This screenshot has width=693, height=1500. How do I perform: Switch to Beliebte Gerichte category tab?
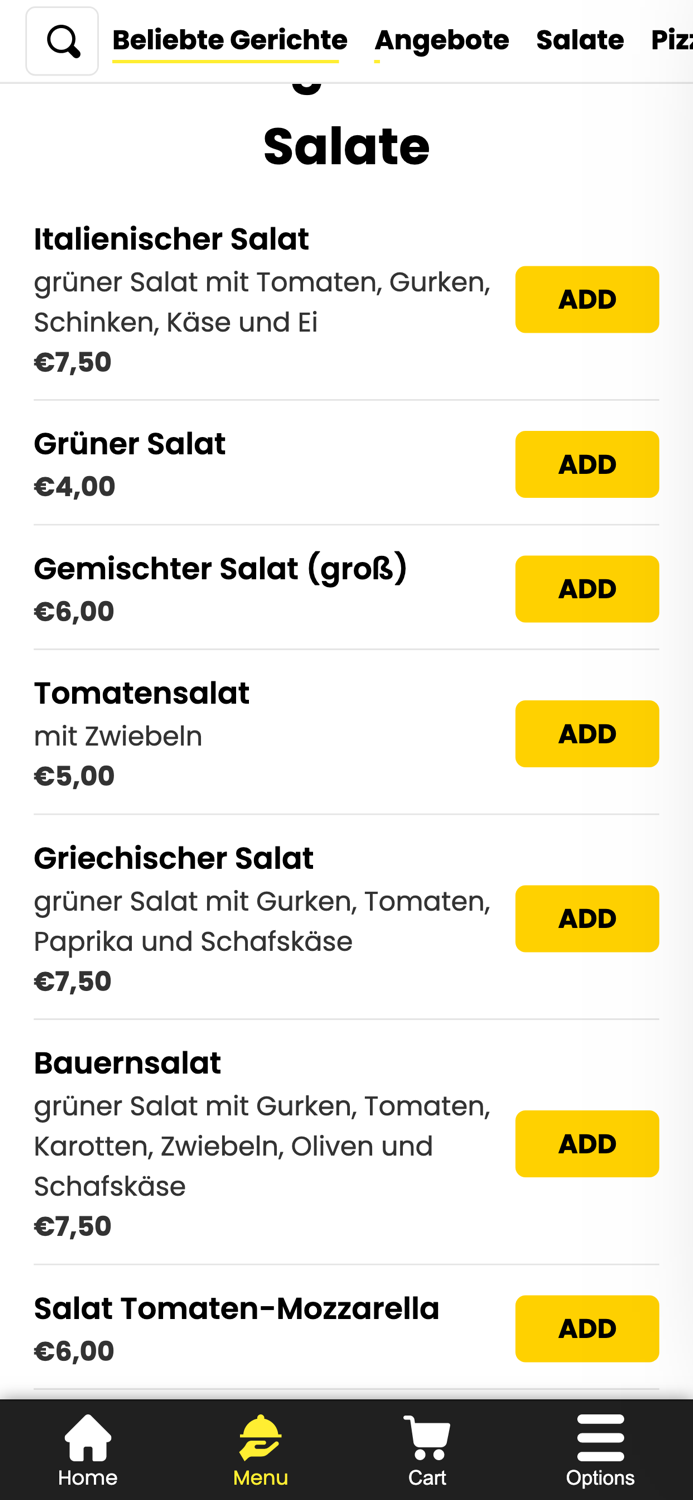click(x=229, y=40)
